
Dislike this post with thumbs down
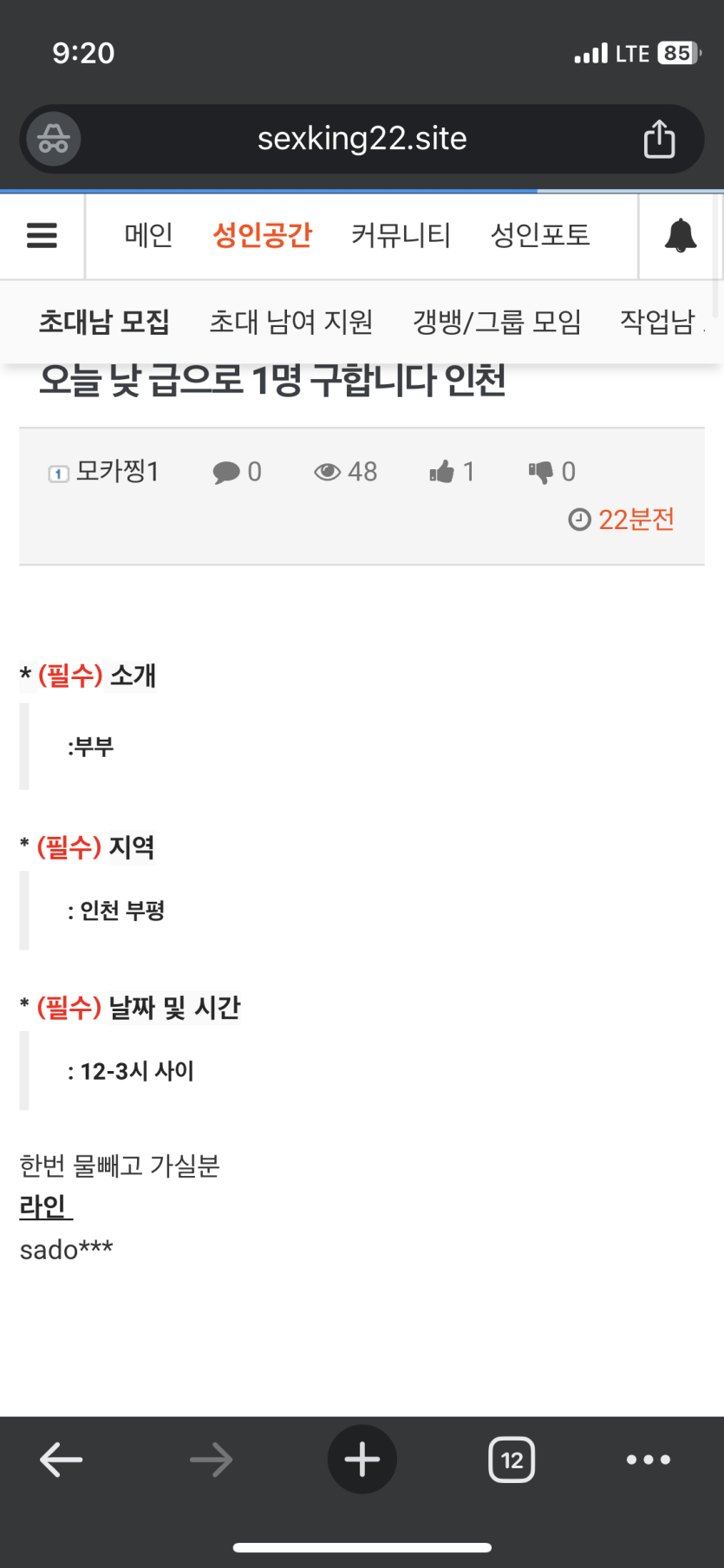[x=541, y=472]
